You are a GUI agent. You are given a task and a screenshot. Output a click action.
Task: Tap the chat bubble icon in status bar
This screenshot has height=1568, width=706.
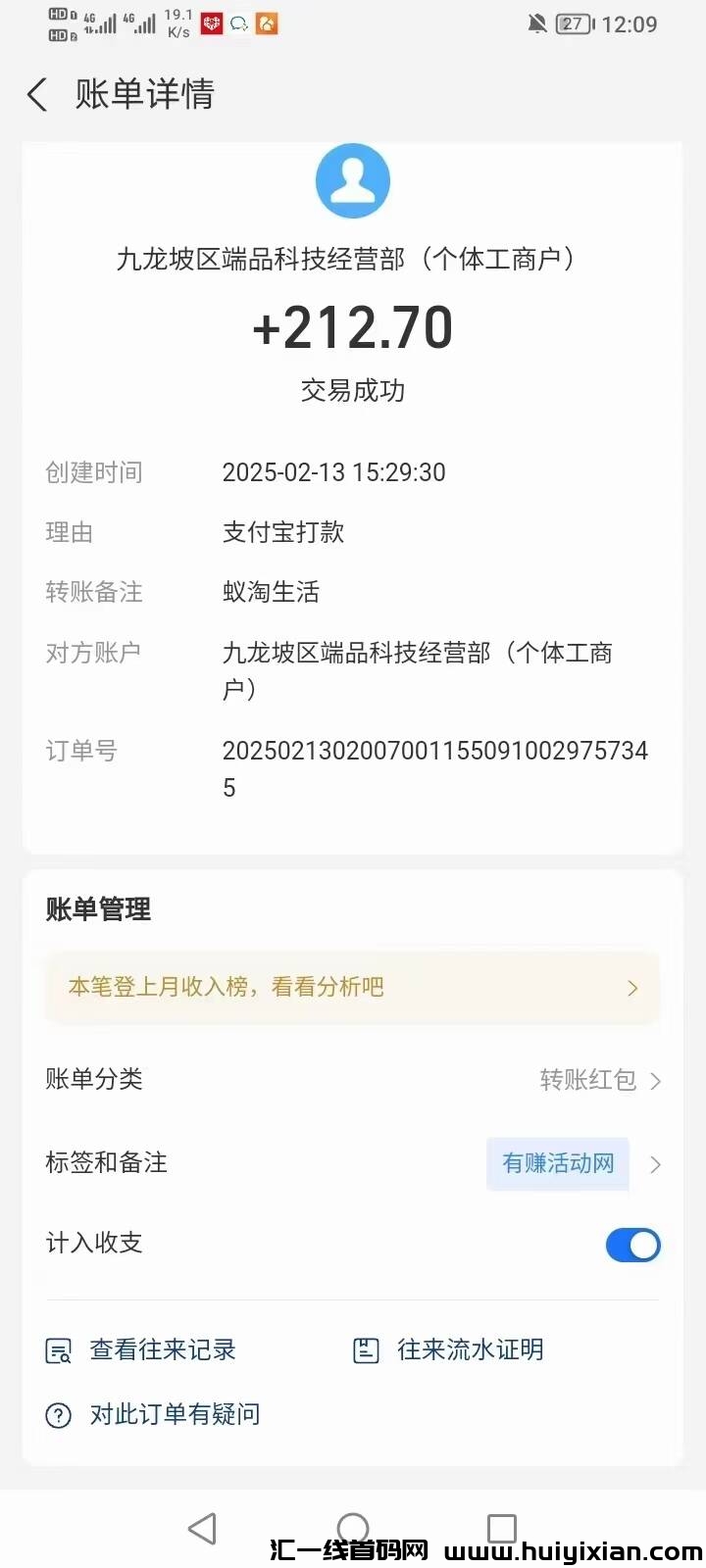pyautogui.click(x=237, y=24)
